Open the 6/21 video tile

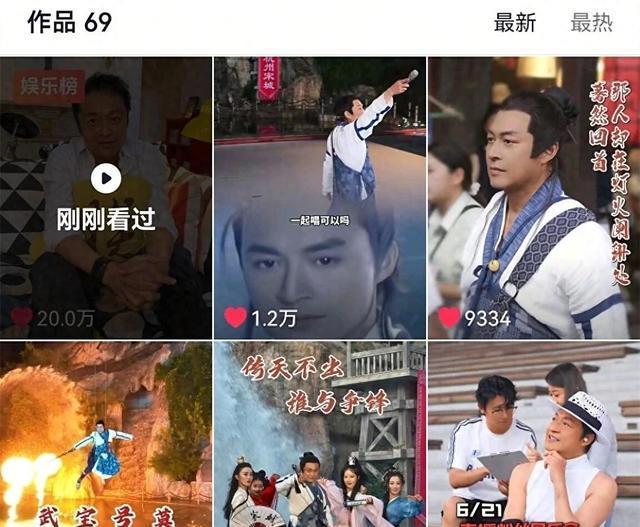pyautogui.click(x=533, y=435)
